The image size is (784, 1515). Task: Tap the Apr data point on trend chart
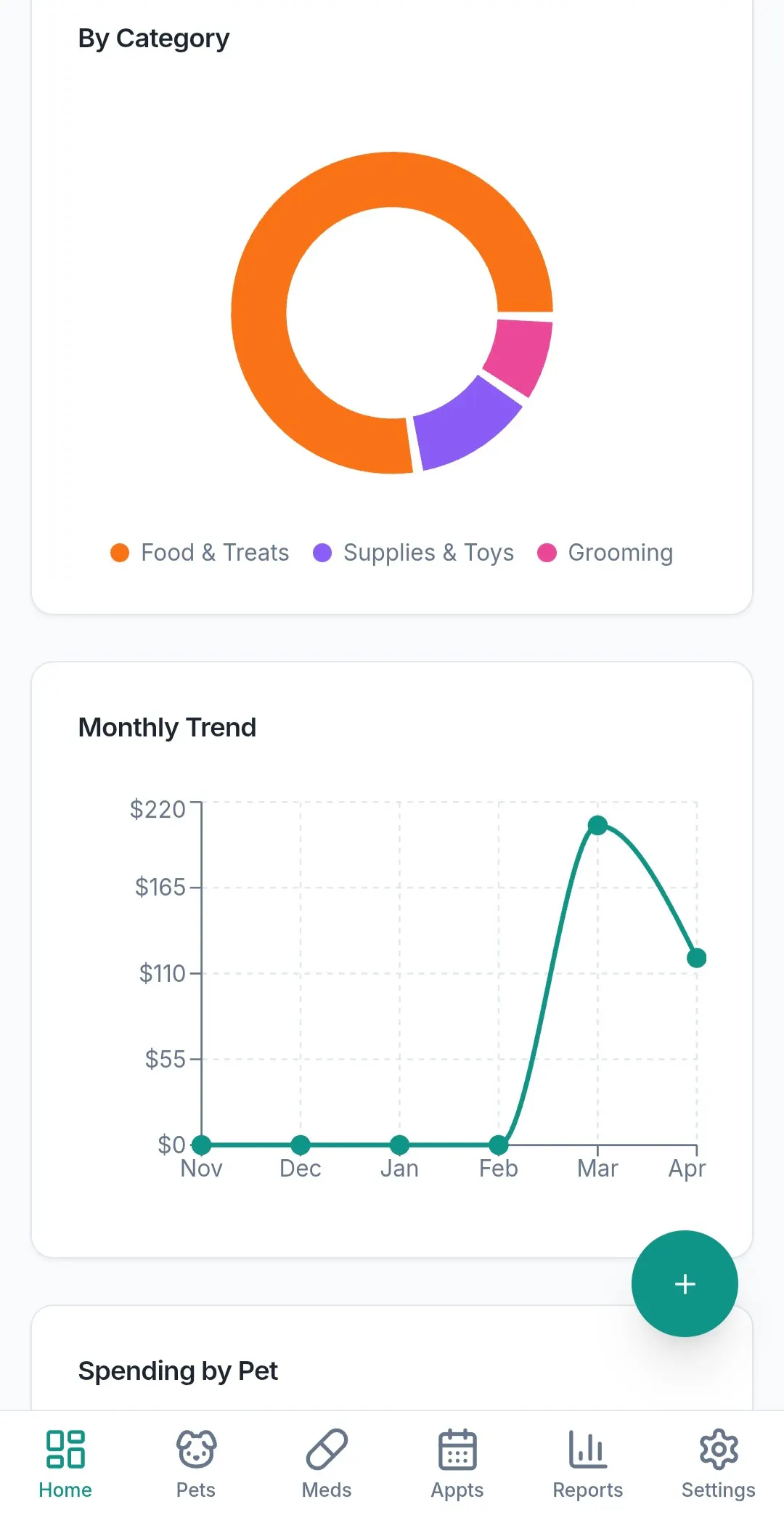(696, 958)
